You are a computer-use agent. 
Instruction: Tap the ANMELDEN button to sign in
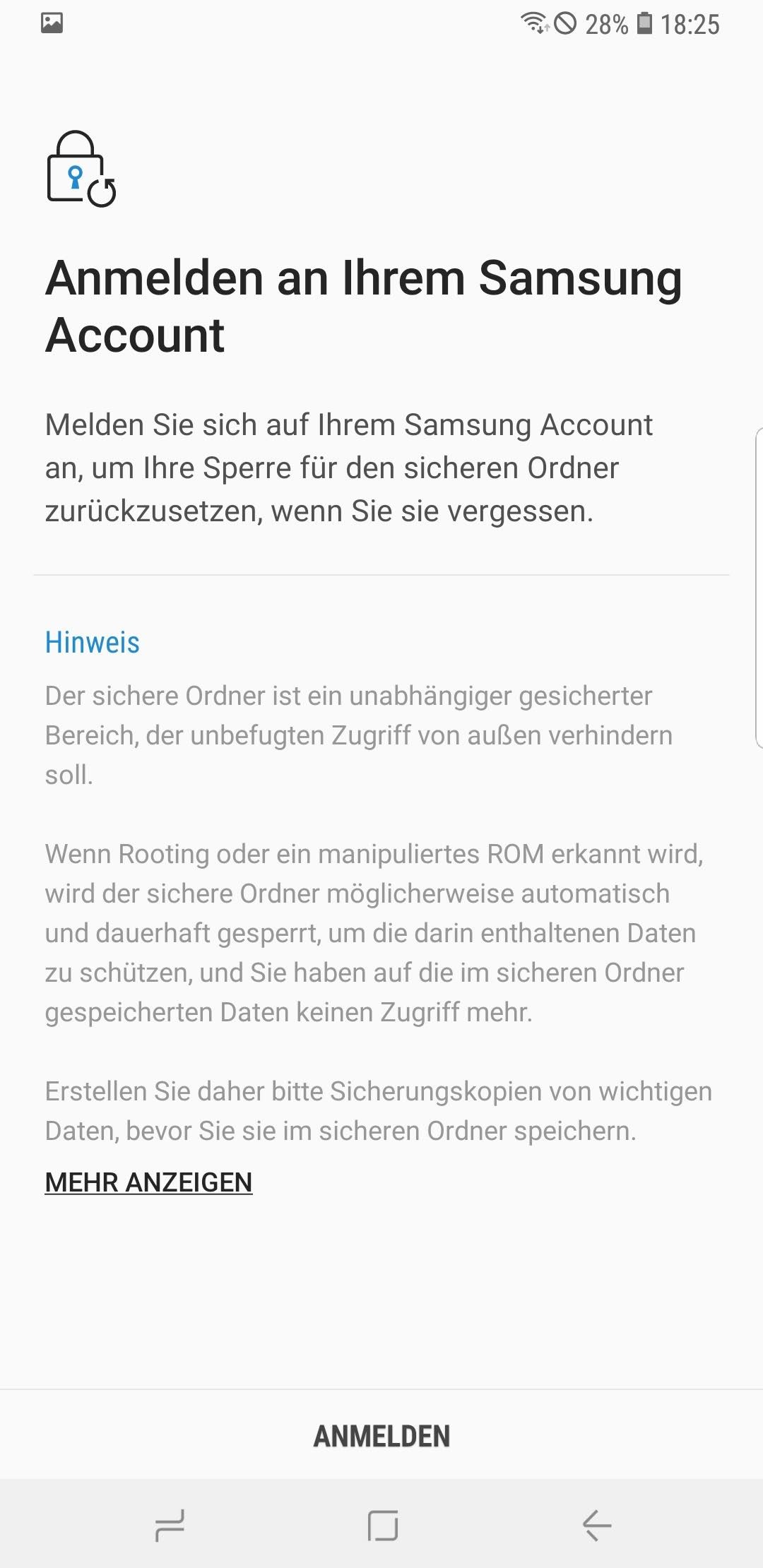(381, 1435)
